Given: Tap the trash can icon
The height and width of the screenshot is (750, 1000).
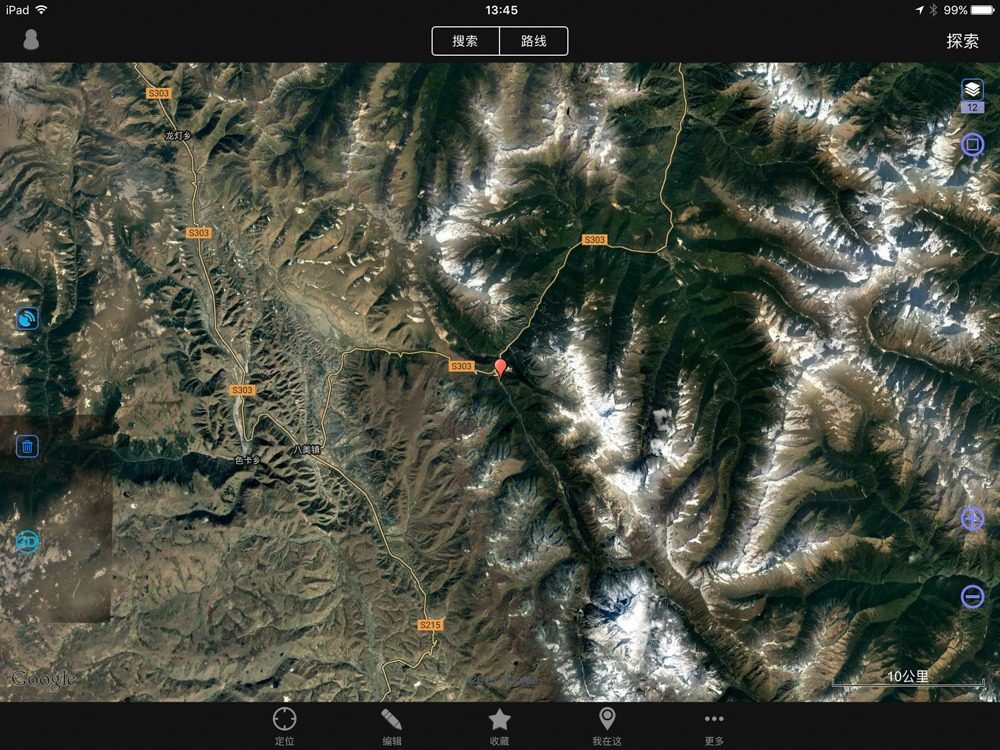Looking at the screenshot, I should (28, 447).
